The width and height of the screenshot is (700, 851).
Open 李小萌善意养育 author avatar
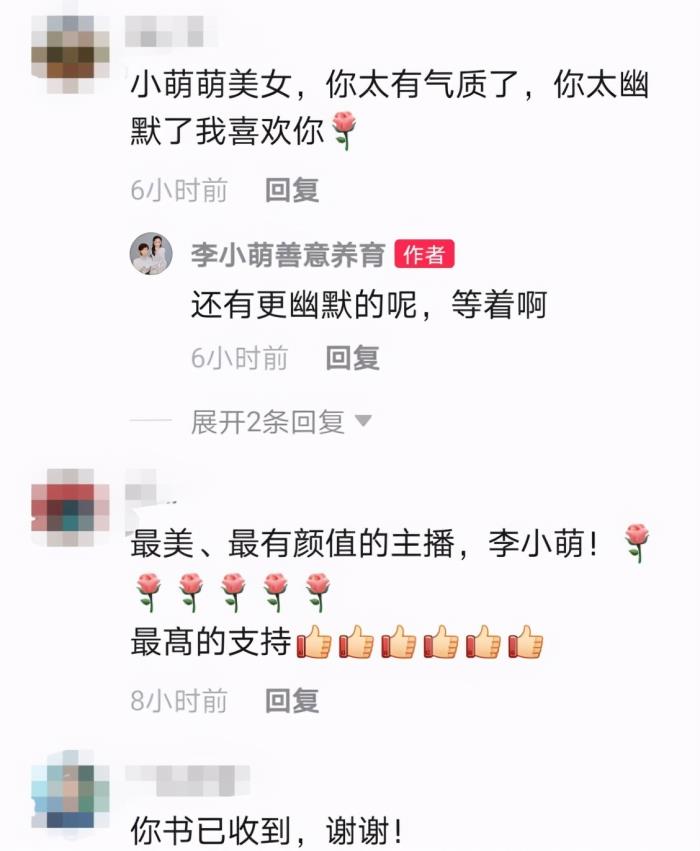point(152,254)
